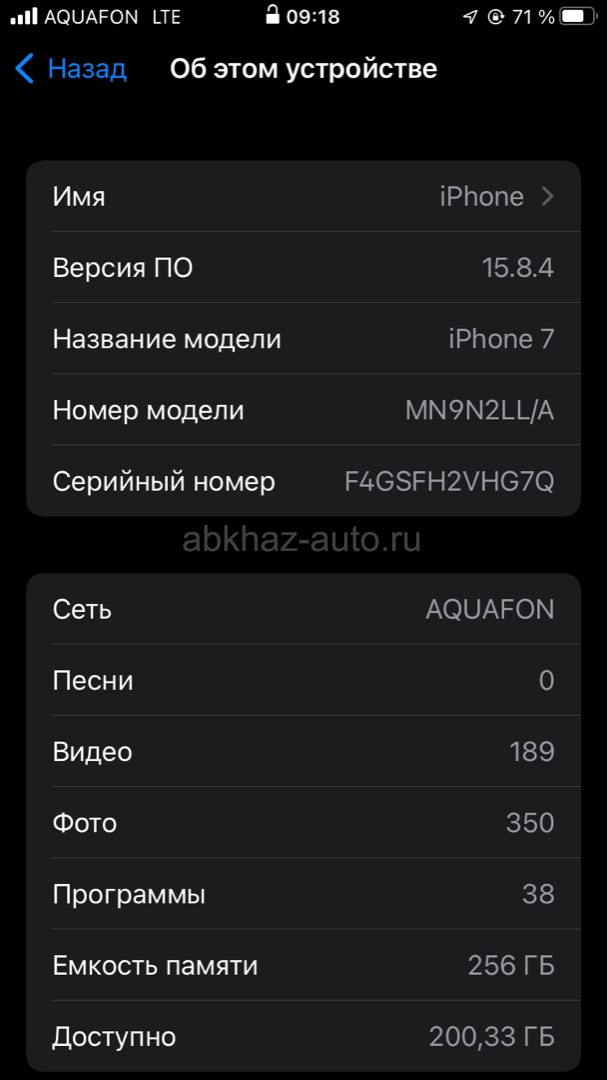Tap Номер модели to toggle its format
The width and height of the screenshot is (607, 1080).
303,410
